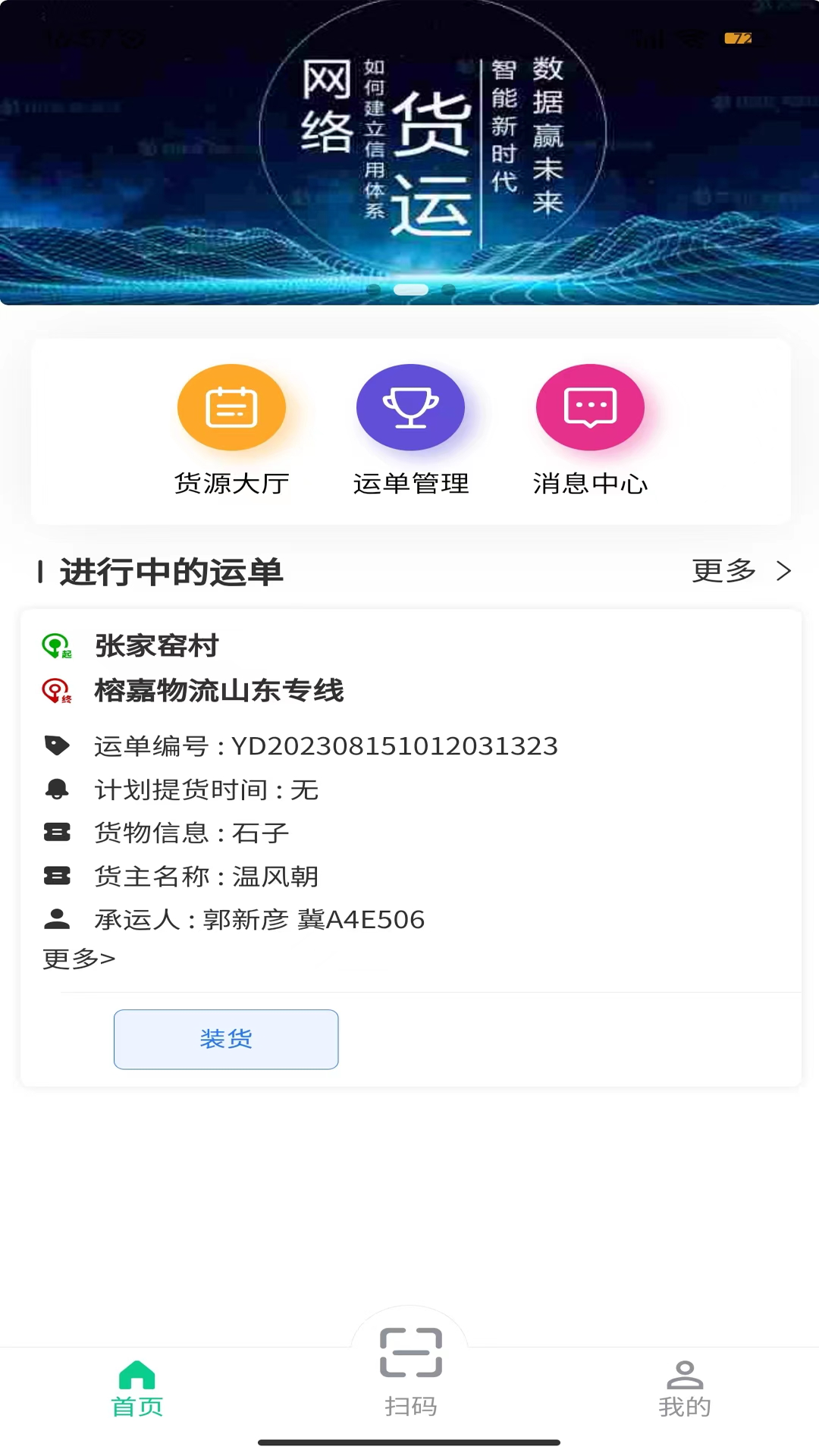View 更多 ongoing waybills

tap(742, 571)
